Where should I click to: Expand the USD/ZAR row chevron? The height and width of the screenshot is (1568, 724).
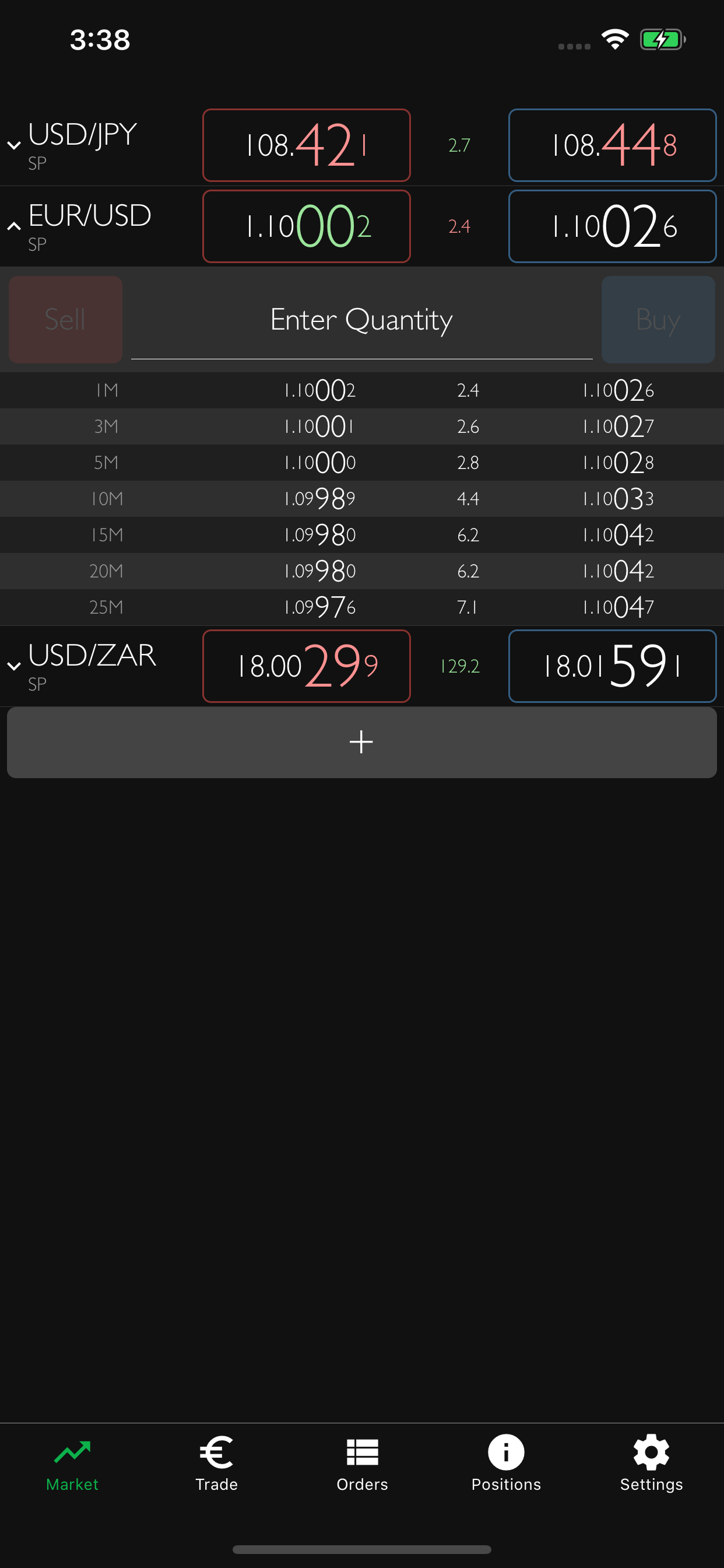14,666
